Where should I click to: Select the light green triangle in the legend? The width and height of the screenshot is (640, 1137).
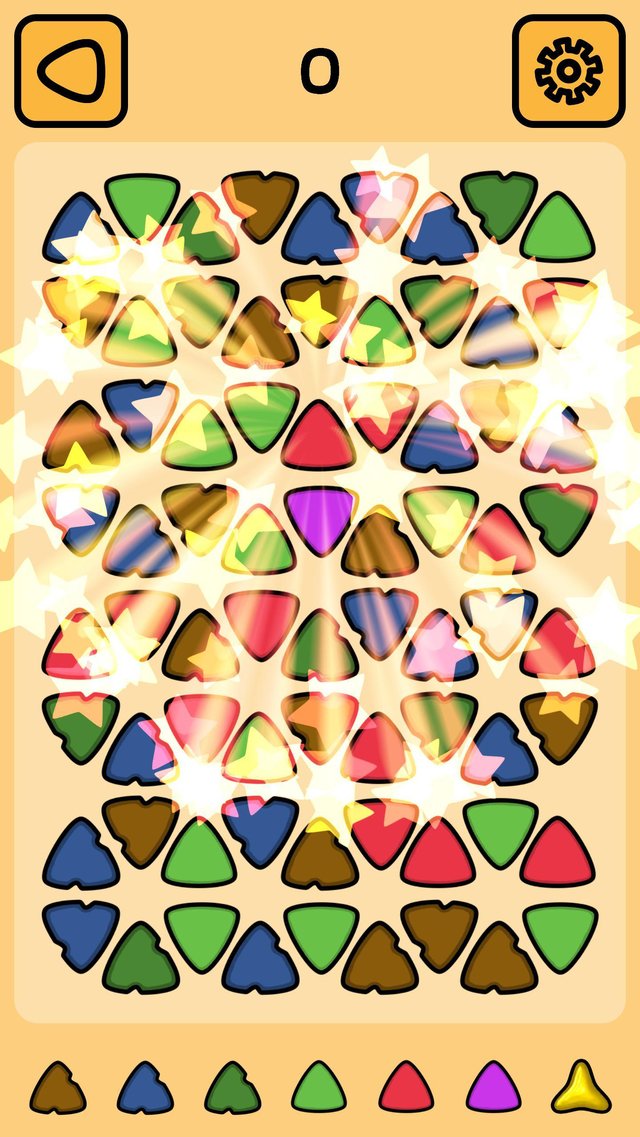tap(320, 1089)
